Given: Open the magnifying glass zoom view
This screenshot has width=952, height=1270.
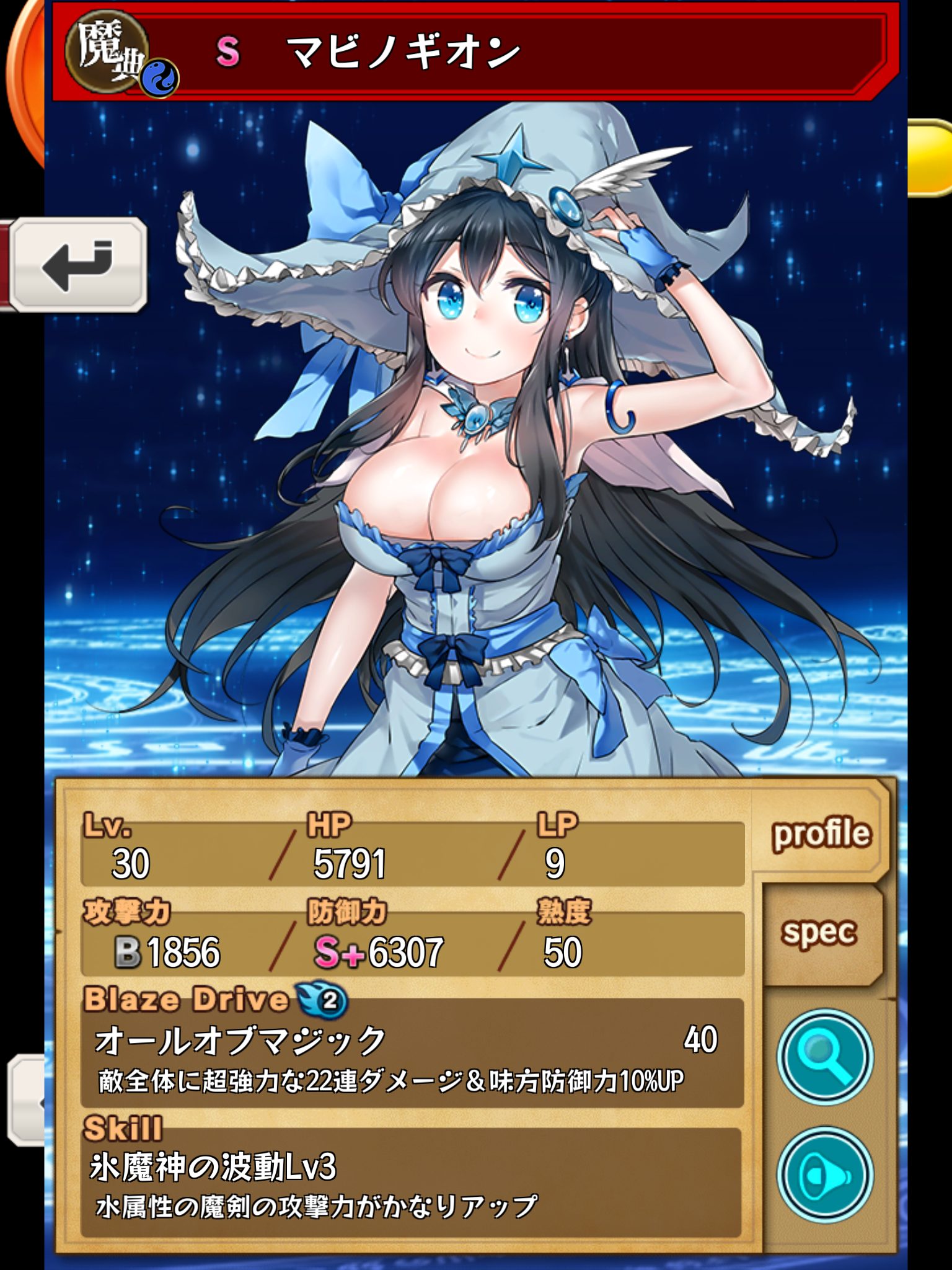Looking at the screenshot, I should click(x=825, y=1057).
